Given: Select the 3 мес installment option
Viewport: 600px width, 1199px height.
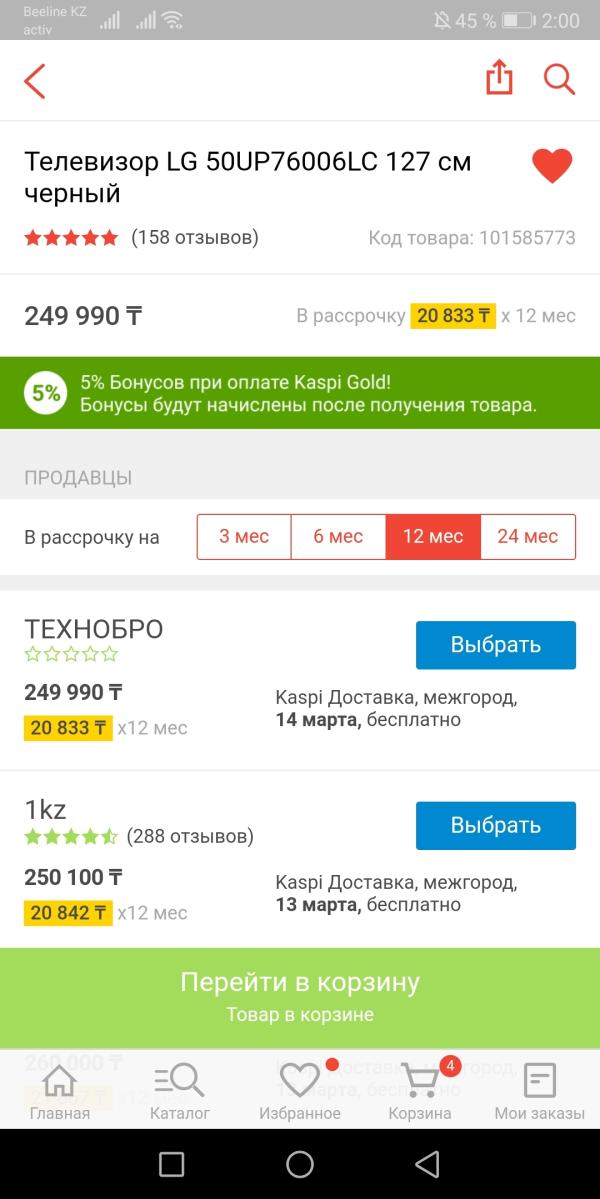Looking at the screenshot, I should 244,537.
